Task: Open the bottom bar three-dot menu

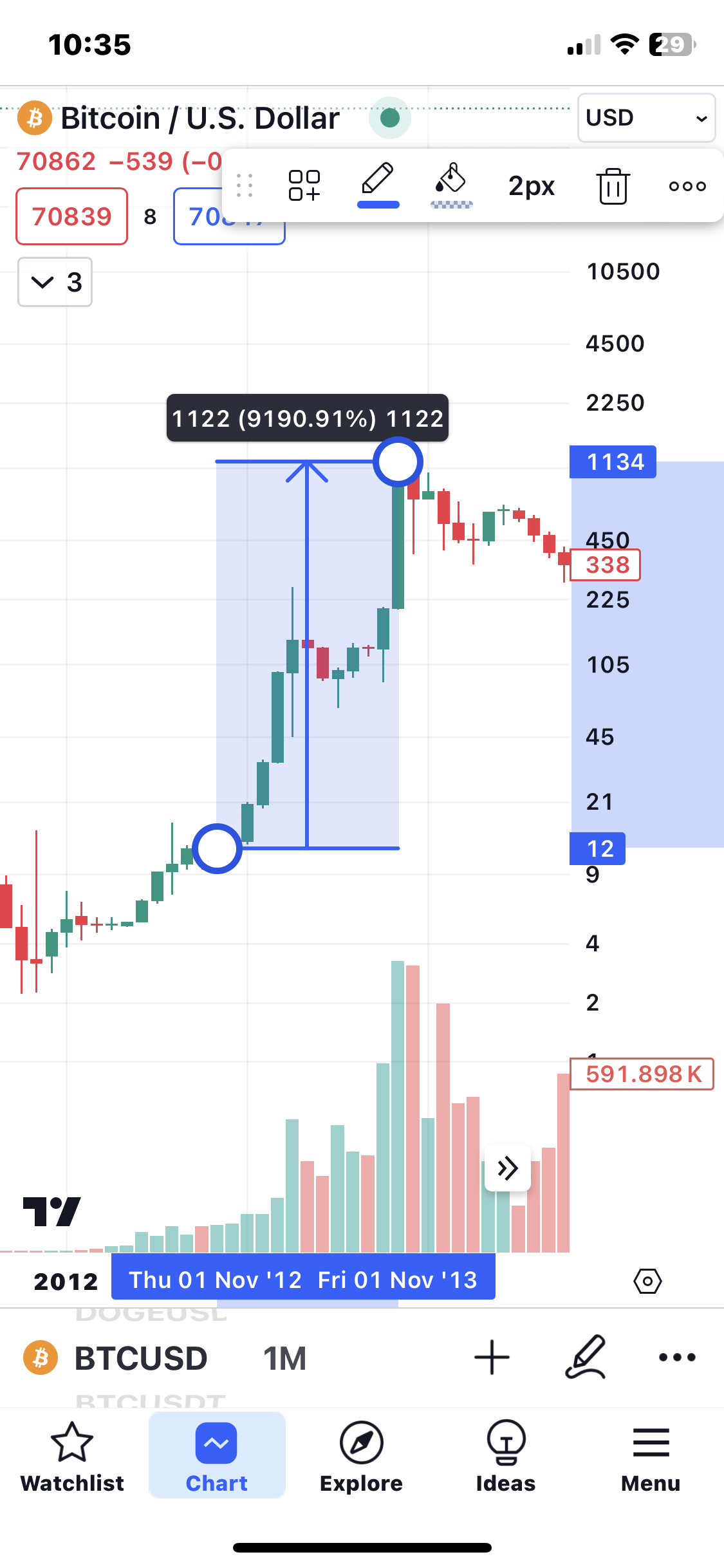Action: 677,1357
